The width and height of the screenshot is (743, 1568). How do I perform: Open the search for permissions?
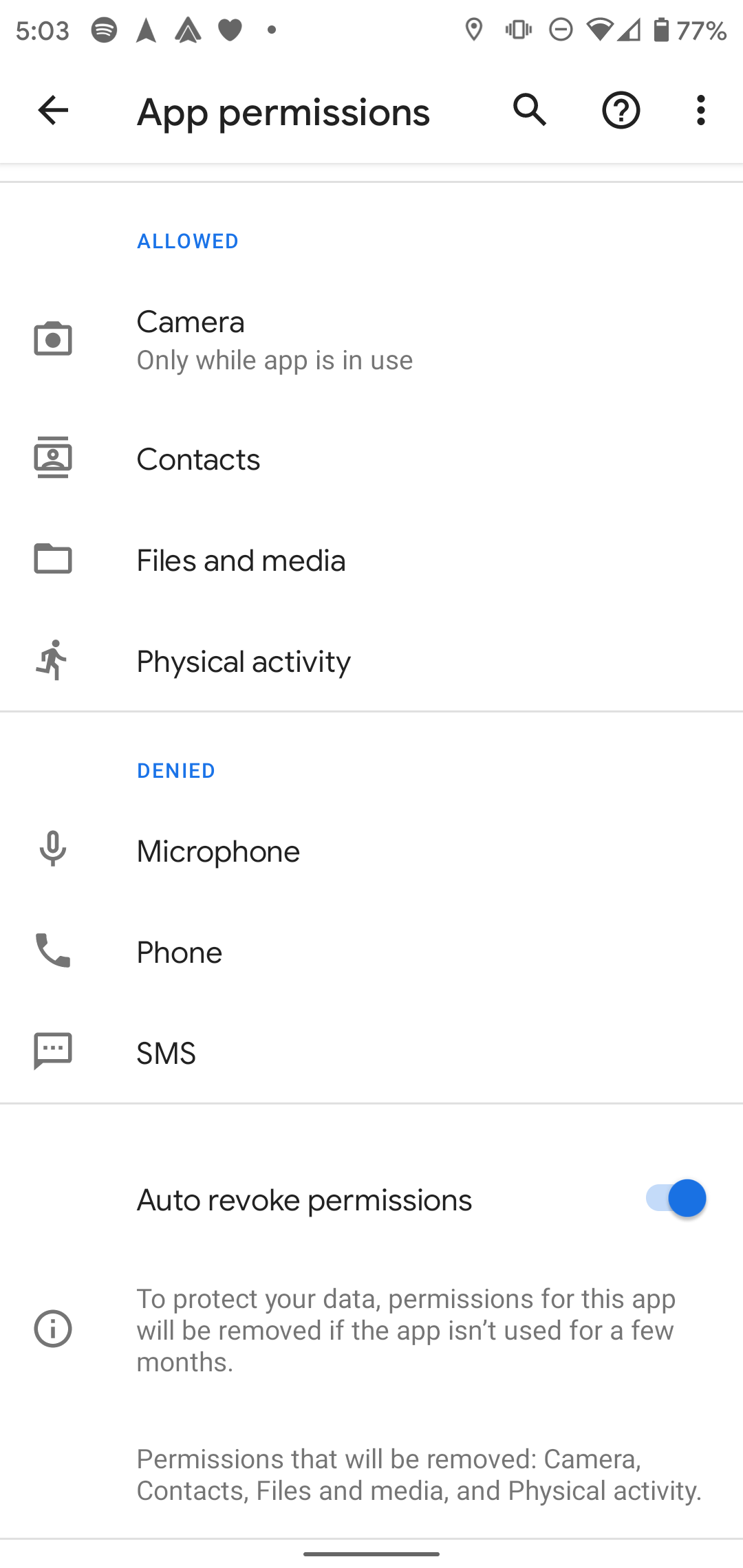[528, 110]
